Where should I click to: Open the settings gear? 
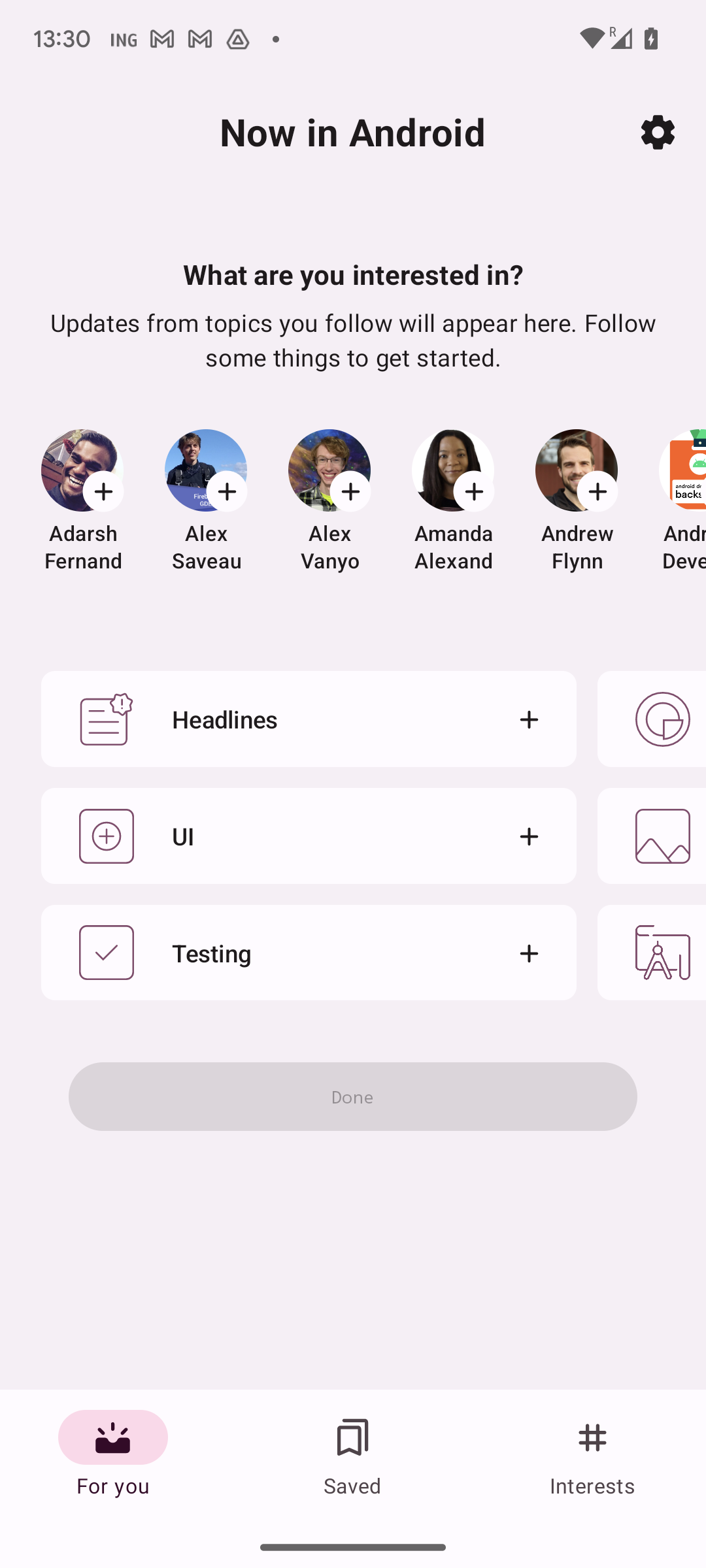[x=658, y=133]
